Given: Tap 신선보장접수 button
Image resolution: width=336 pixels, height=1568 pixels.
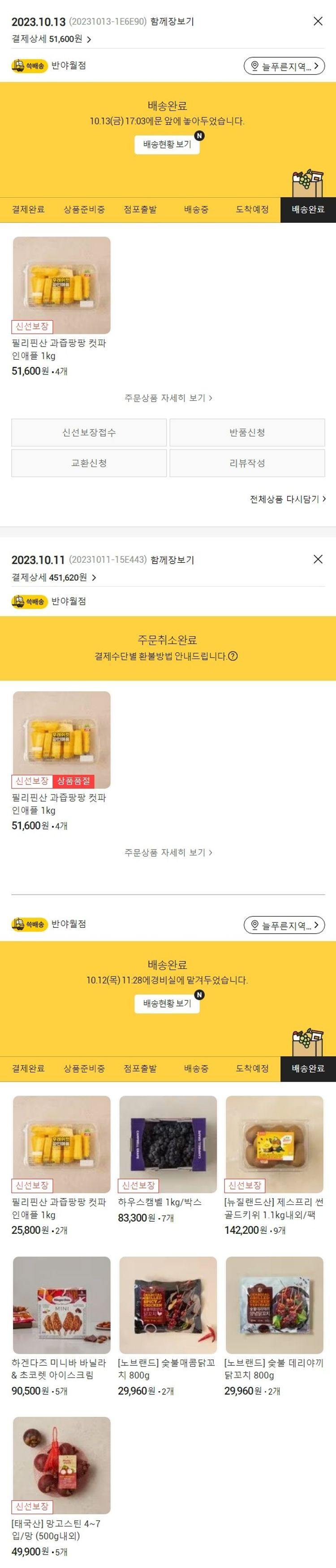Looking at the screenshot, I should coord(89,432).
